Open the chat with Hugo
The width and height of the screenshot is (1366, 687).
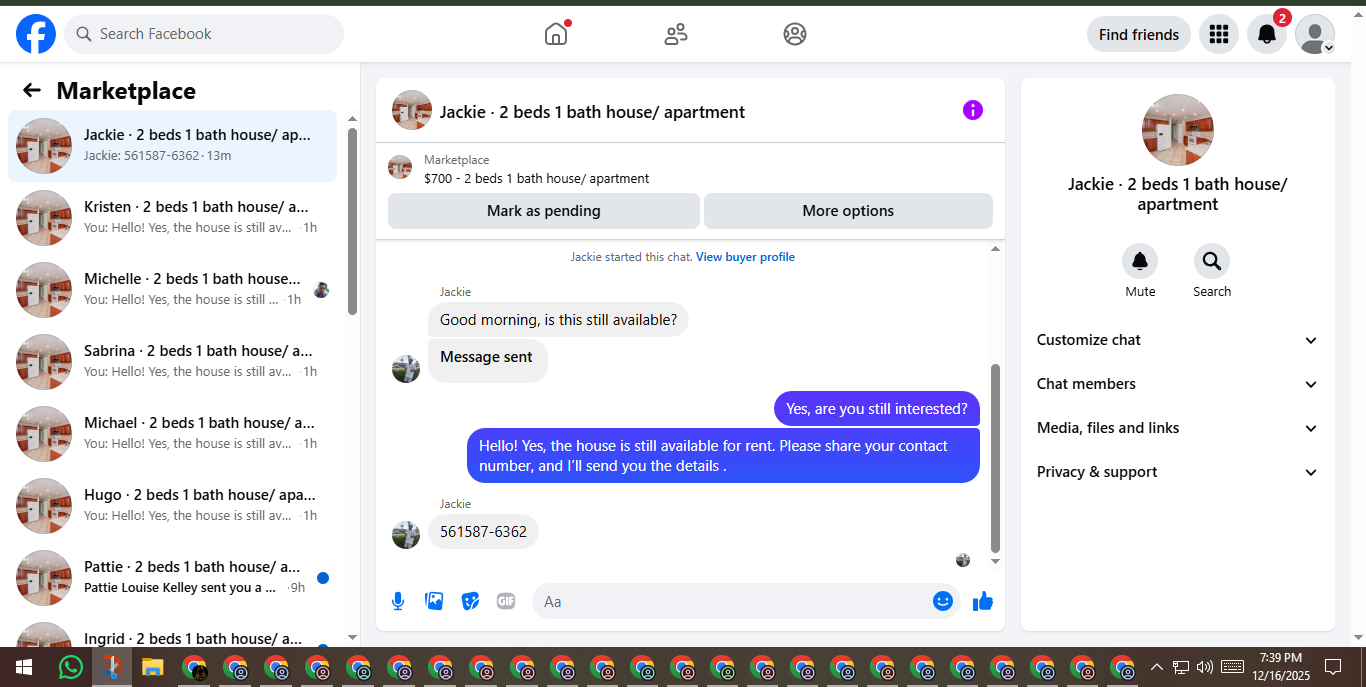pos(172,506)
